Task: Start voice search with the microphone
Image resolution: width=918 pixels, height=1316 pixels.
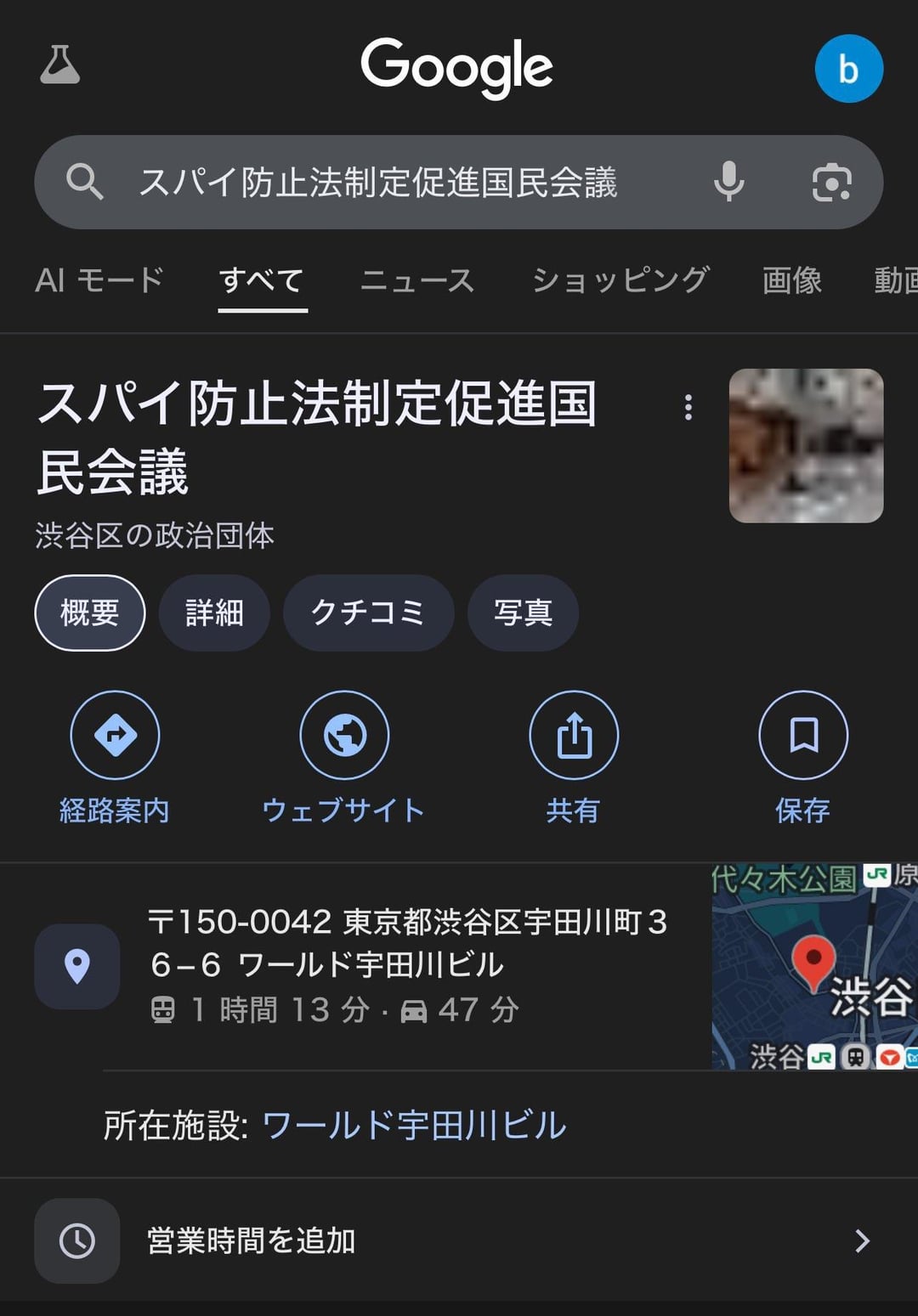Action: [728, 182]
